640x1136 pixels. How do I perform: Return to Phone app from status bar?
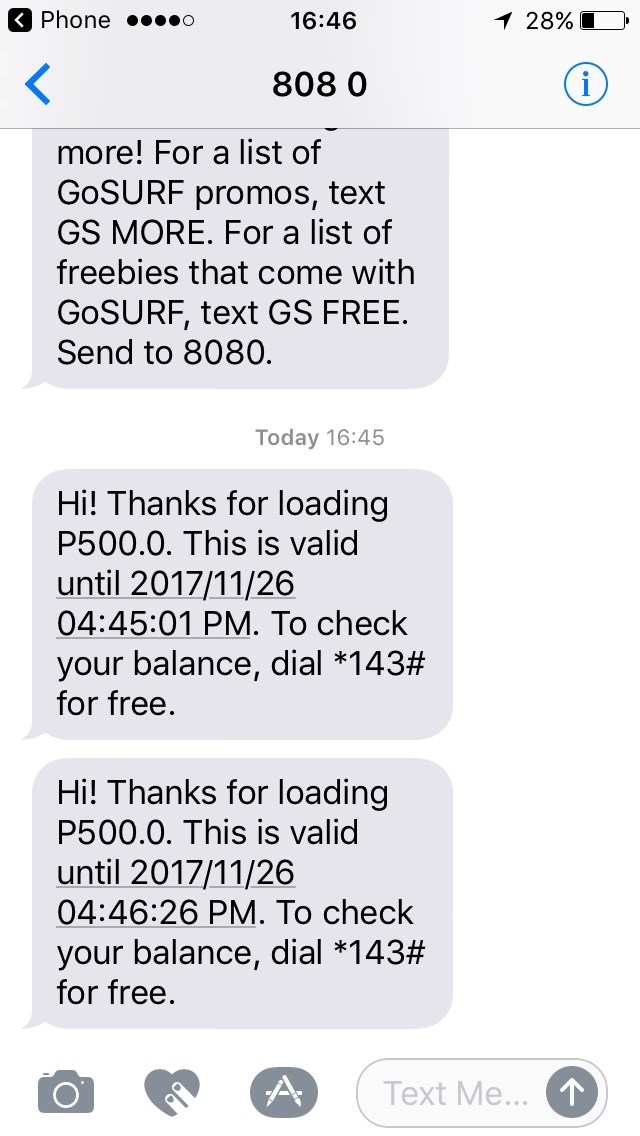pyautogui.click(x=60, y=20)
